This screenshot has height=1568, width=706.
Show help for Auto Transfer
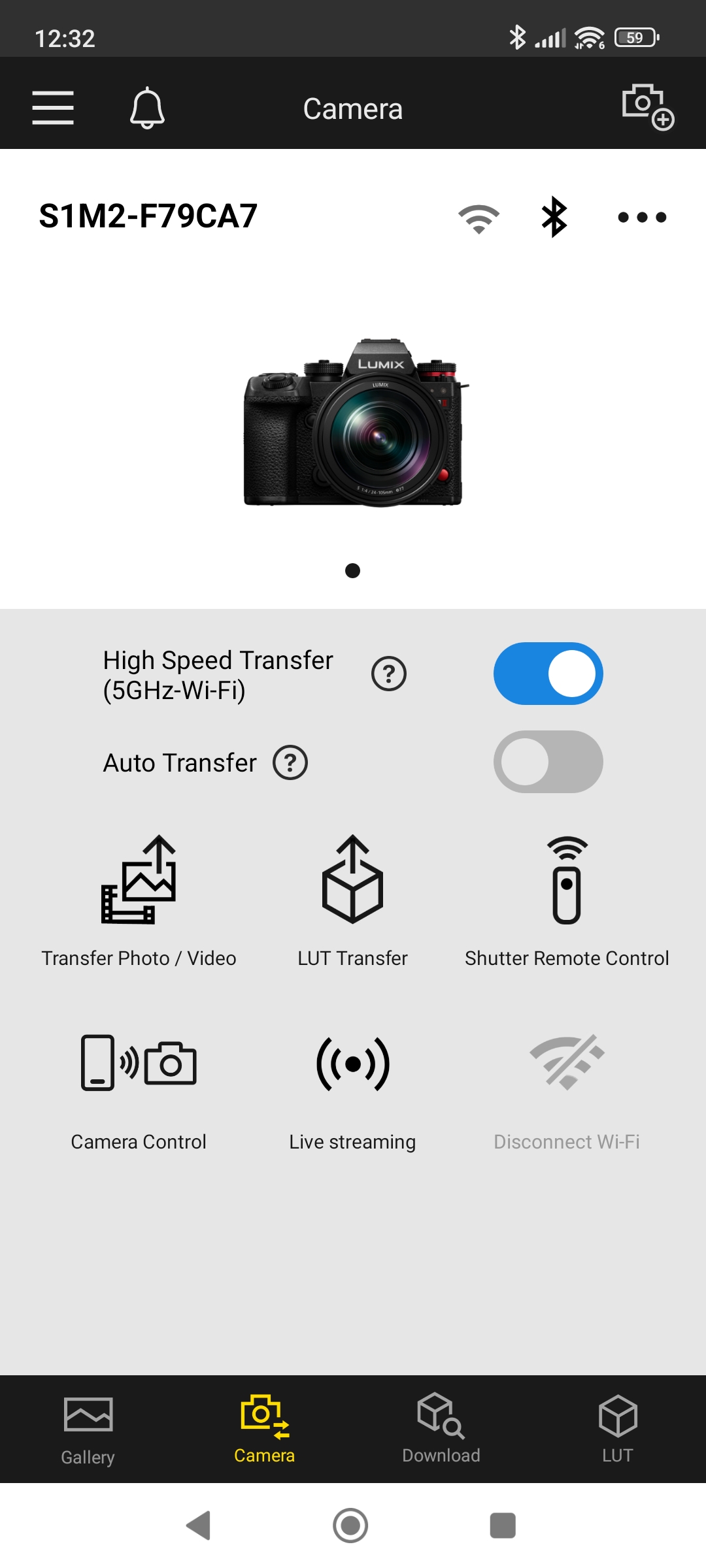(290, 762)
